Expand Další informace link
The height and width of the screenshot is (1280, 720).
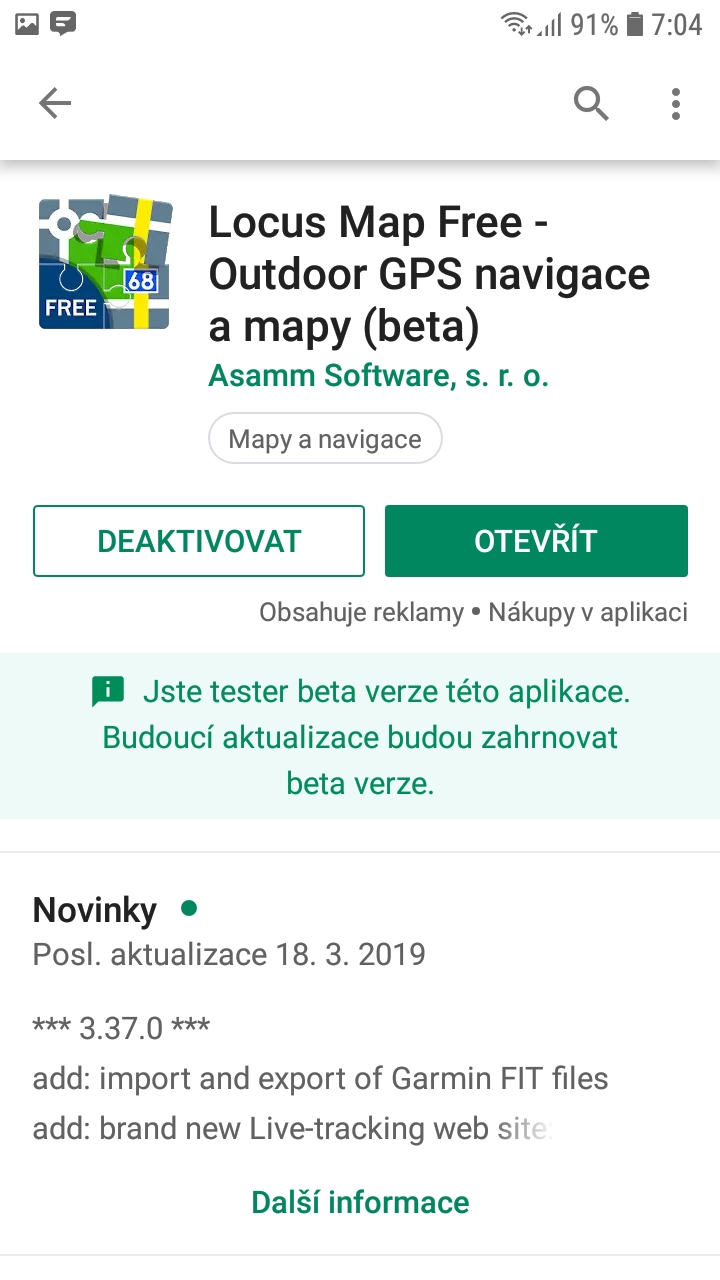point(360,1201)
